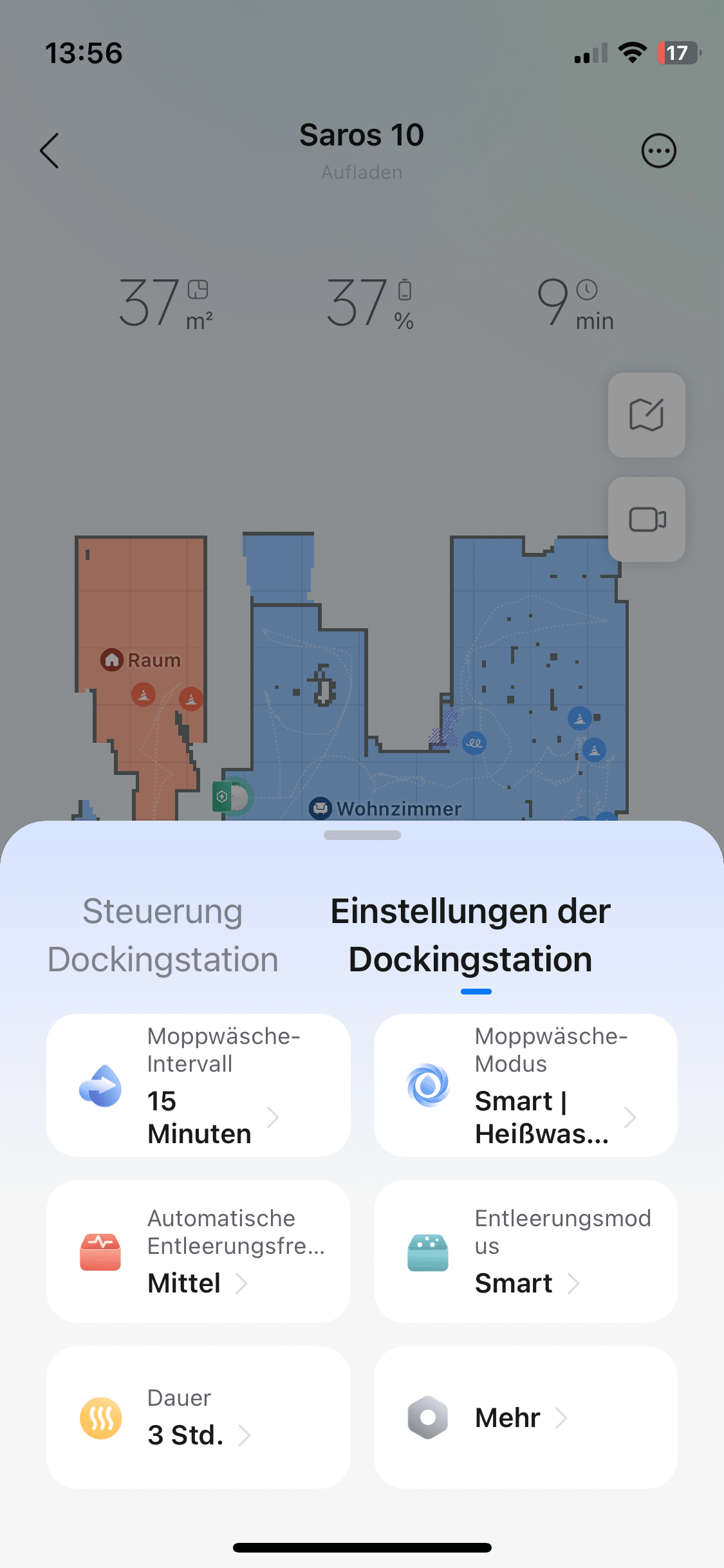
Task: Open Mehr dock settings
Action: pyautogui.click(x=525, y=1417)
